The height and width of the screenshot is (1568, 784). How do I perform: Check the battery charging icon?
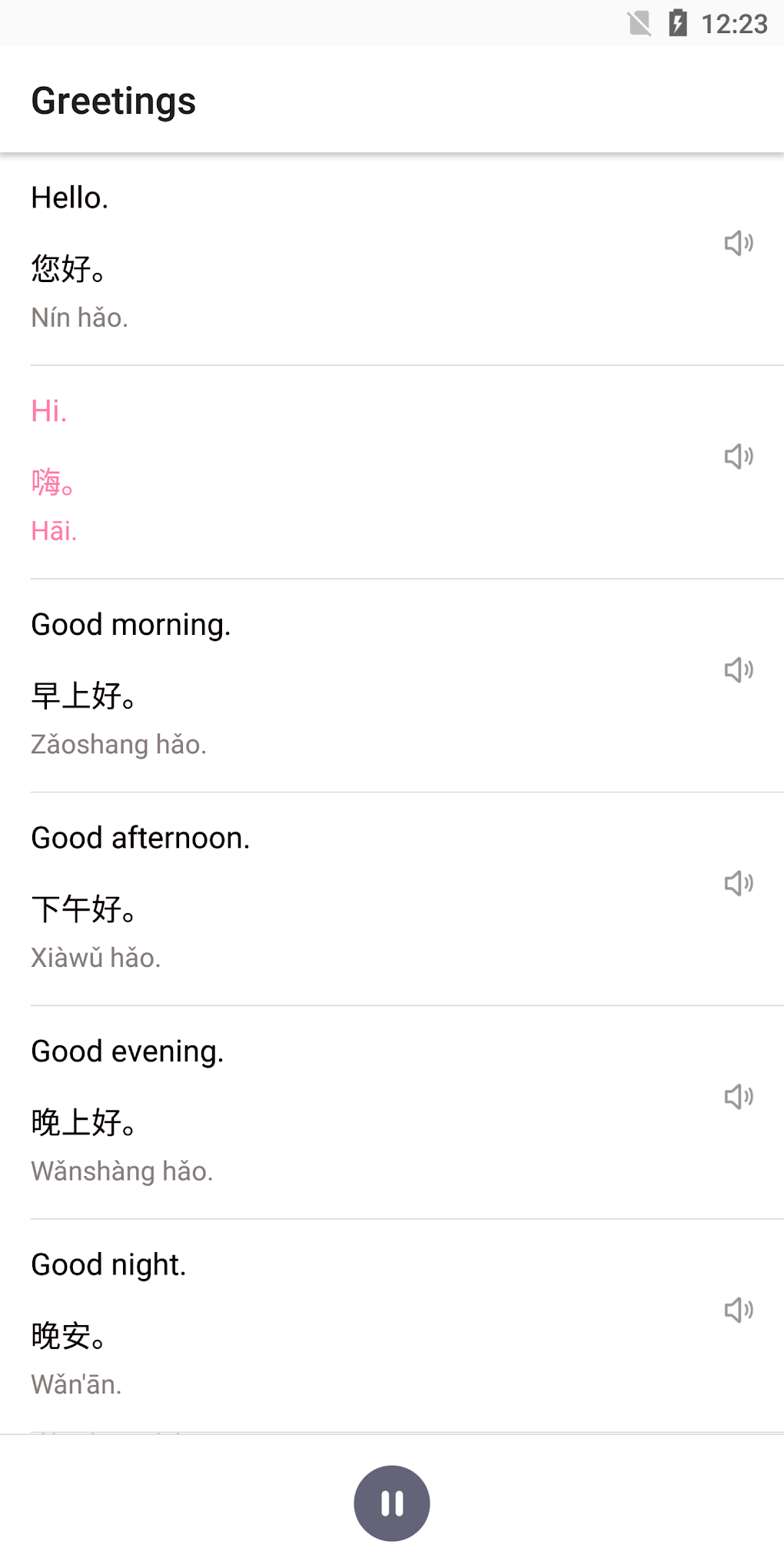pos(676,22)
